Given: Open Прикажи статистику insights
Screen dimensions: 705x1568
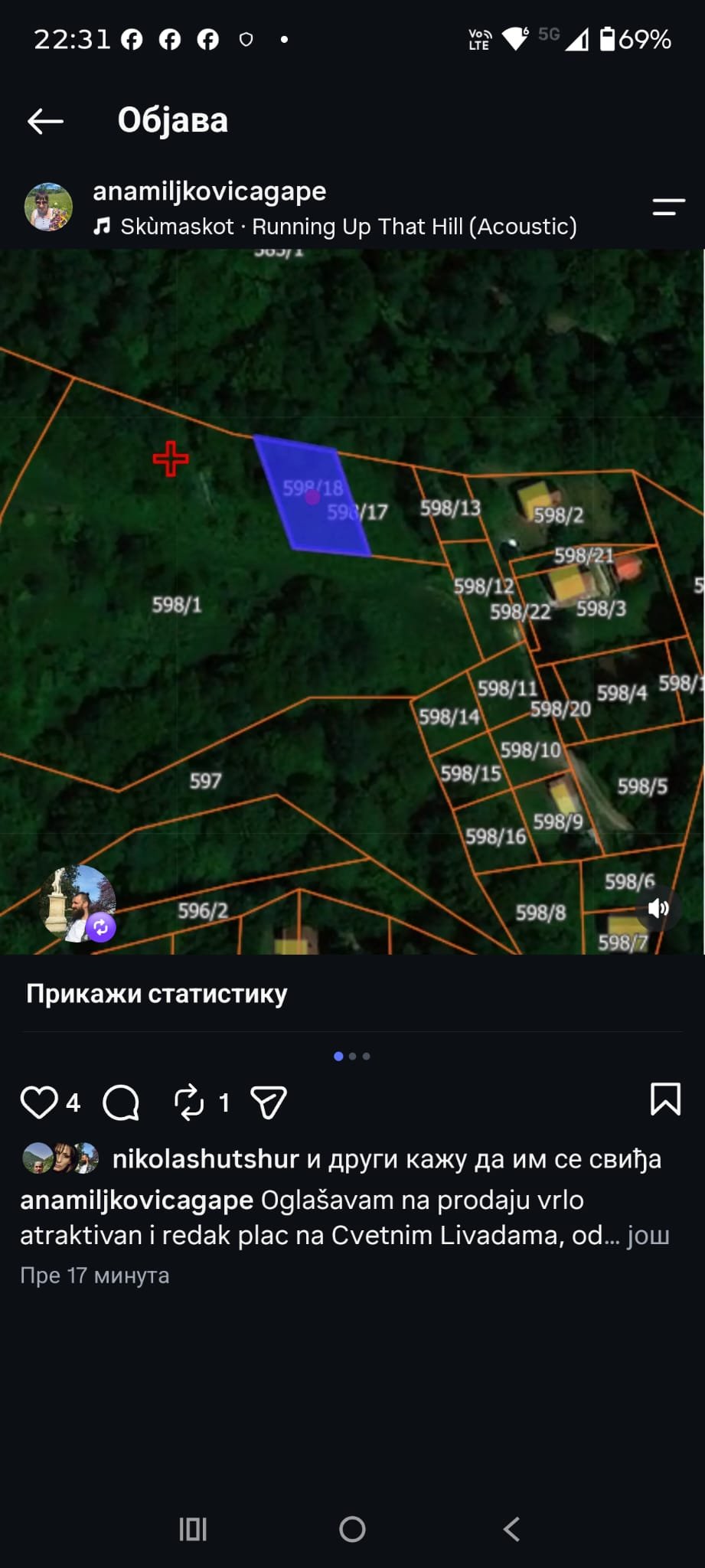Looking at the screenshot, I should tap(157, 994).
